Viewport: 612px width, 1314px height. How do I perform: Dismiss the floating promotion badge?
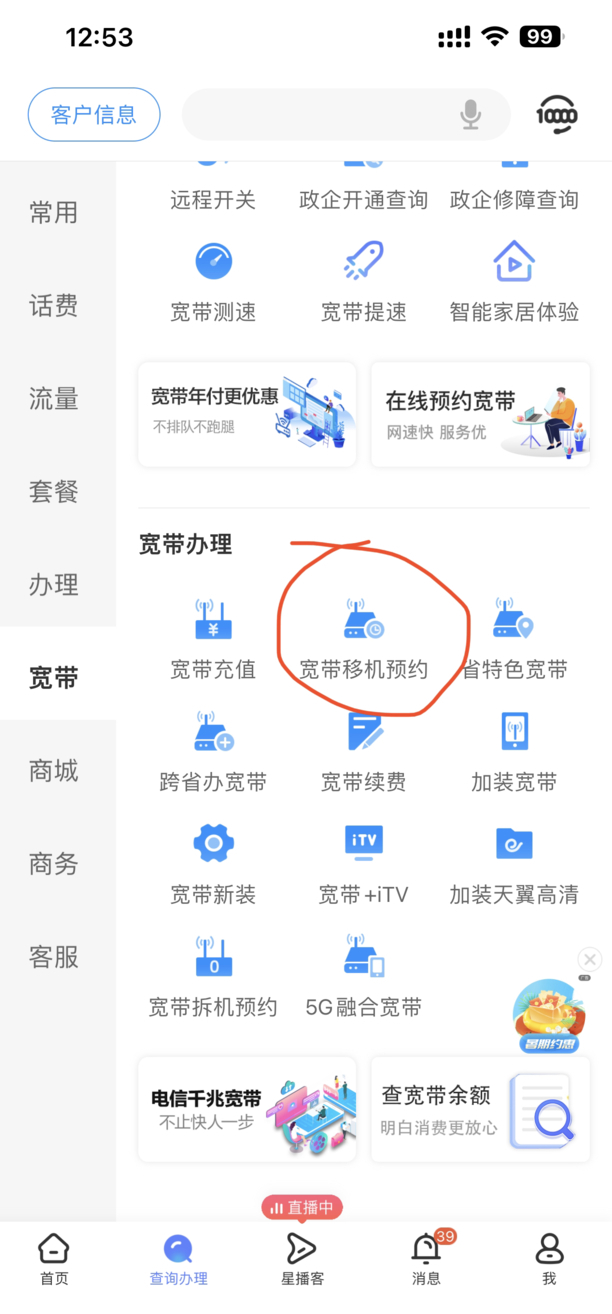pos(589,960)
